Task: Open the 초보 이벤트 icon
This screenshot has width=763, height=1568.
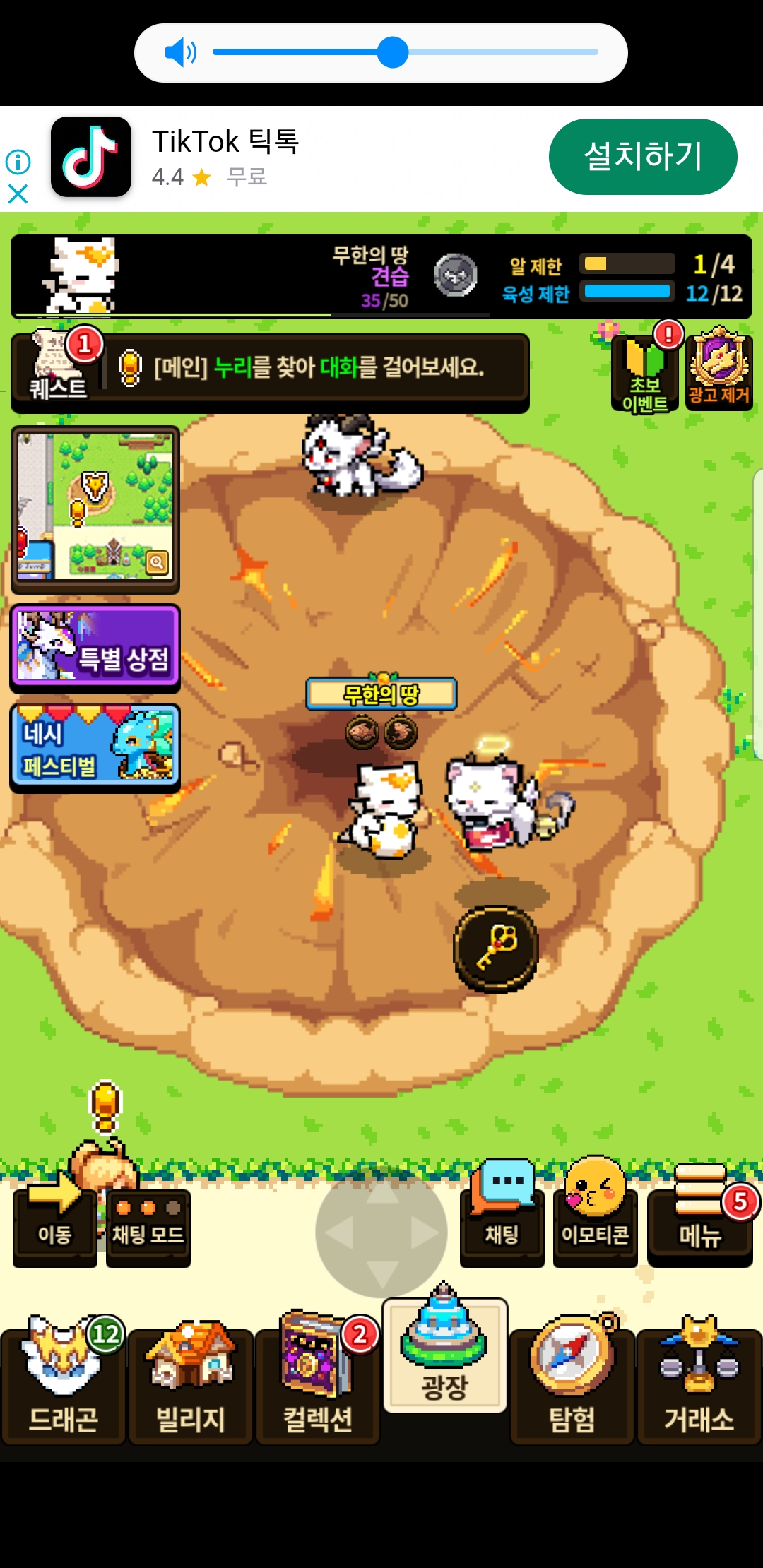Action: click(x=645, y=371)
